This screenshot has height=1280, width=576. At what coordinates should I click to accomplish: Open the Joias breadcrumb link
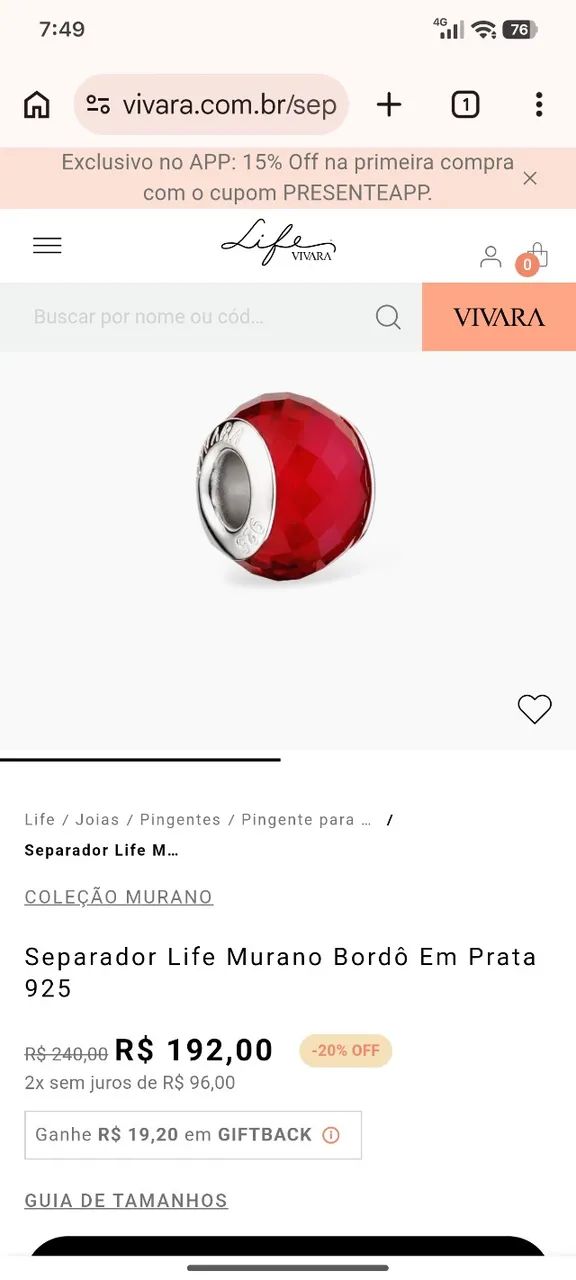[97, 819]
